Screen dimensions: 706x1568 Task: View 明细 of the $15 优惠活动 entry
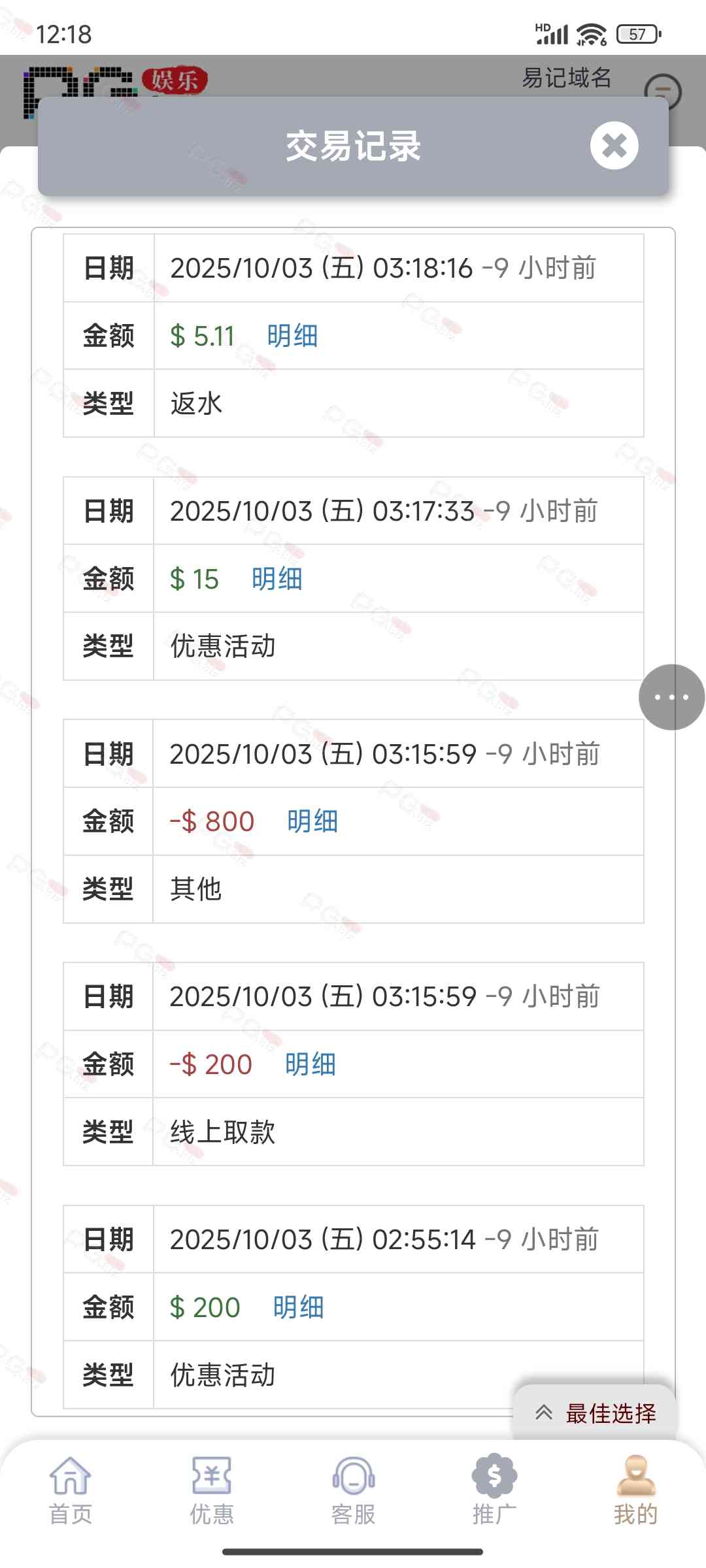[277, 580]
